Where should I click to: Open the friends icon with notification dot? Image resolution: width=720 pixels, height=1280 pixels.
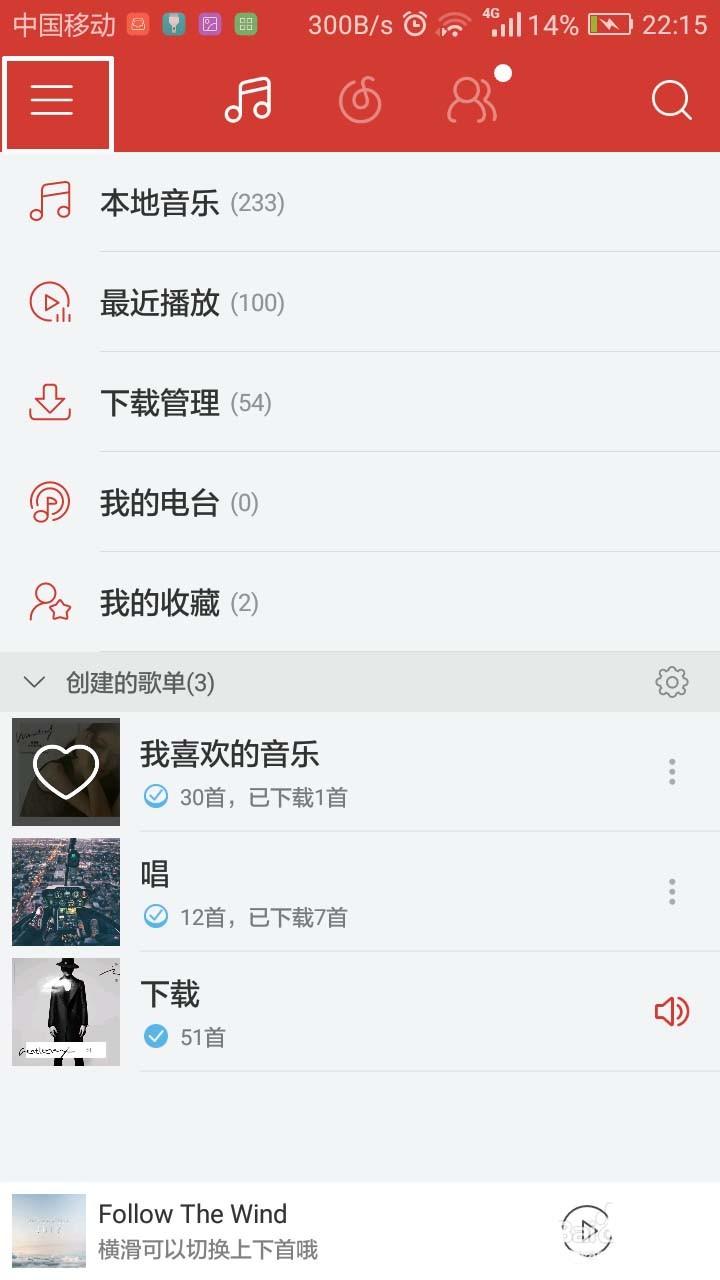[x=473, y=100]
